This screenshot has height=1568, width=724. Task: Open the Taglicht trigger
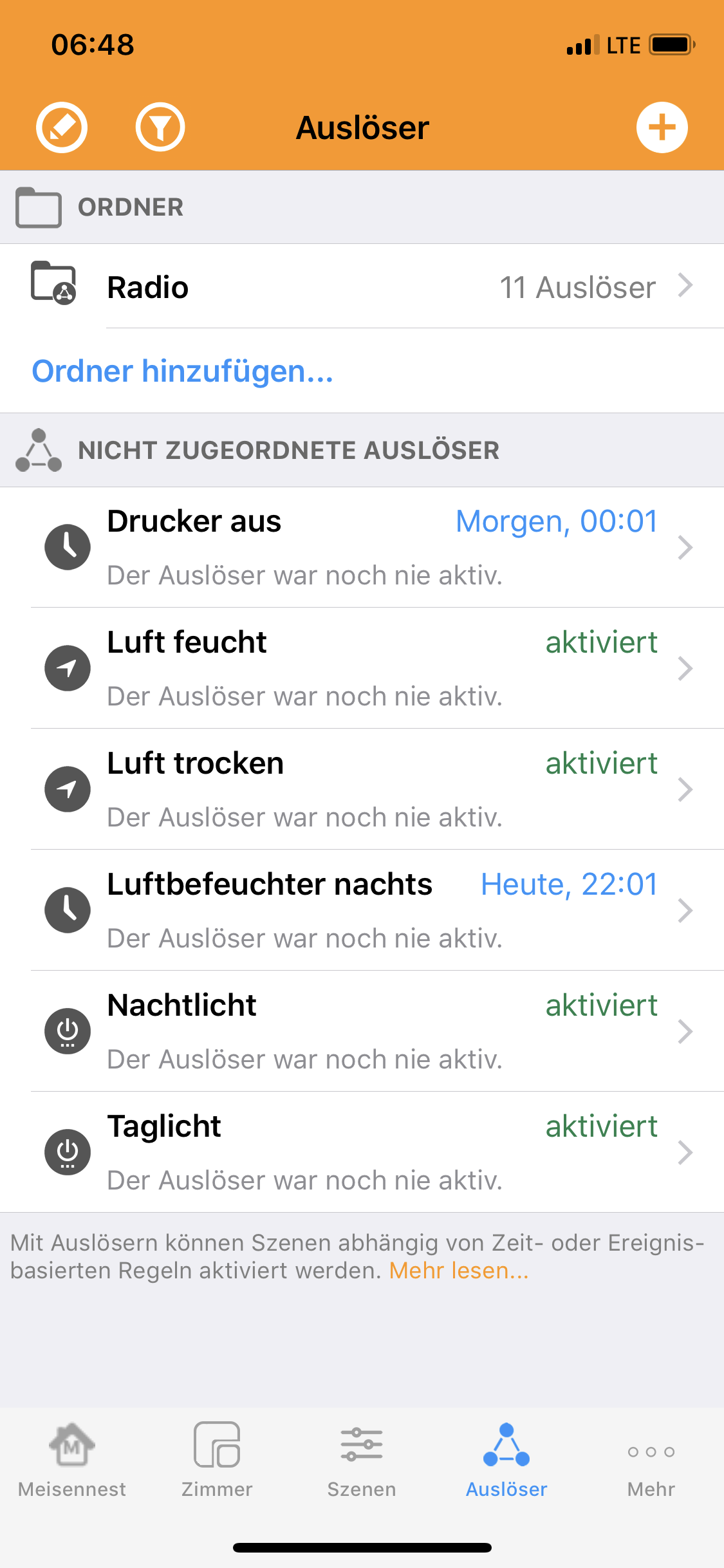point(362,1152)
